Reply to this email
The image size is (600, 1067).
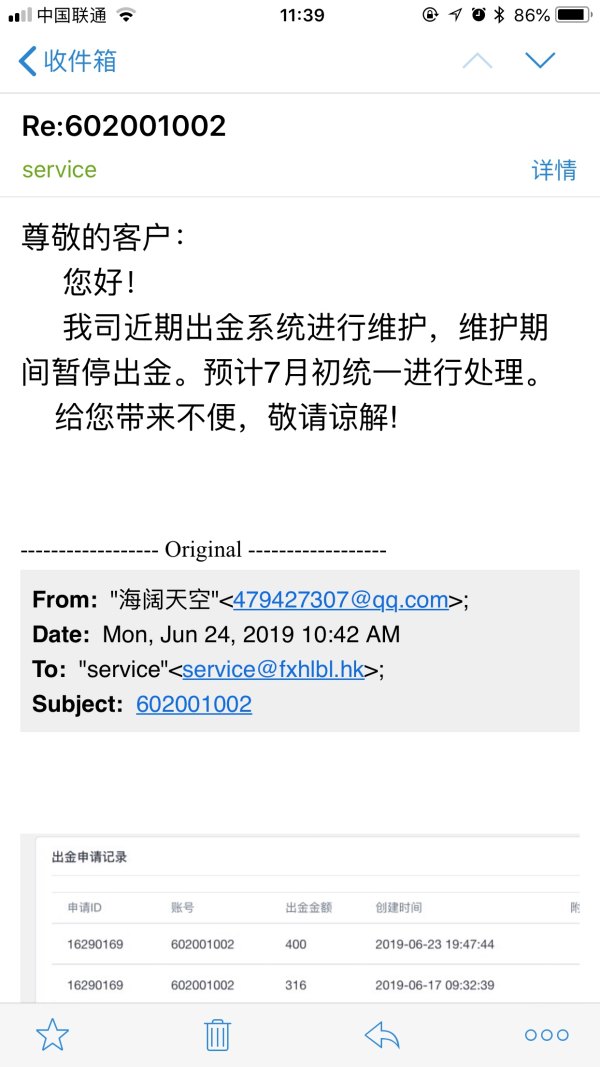coord(382,1035)
